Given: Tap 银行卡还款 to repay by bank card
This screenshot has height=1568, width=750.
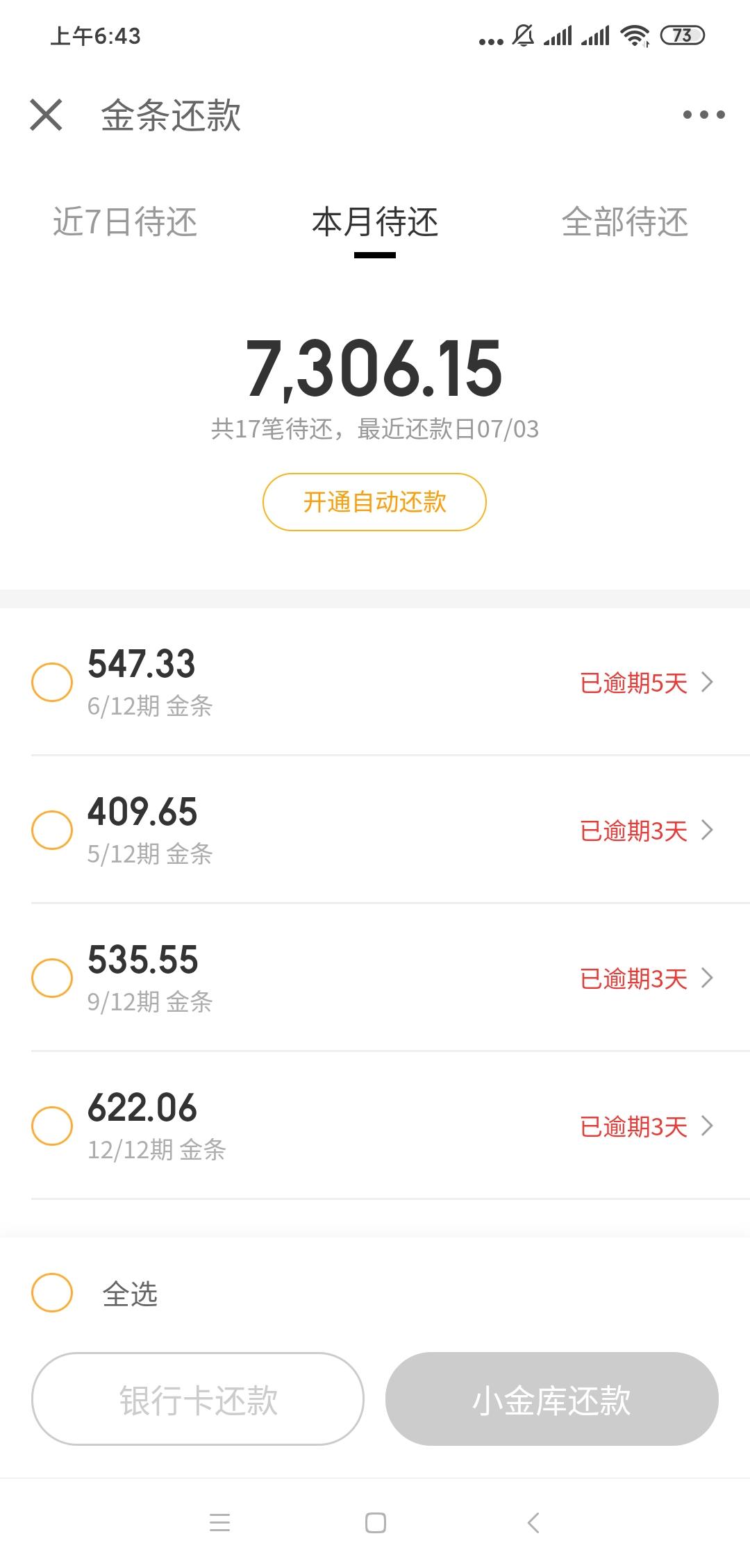Looking at the screenshot, I should click(198, 1399).
